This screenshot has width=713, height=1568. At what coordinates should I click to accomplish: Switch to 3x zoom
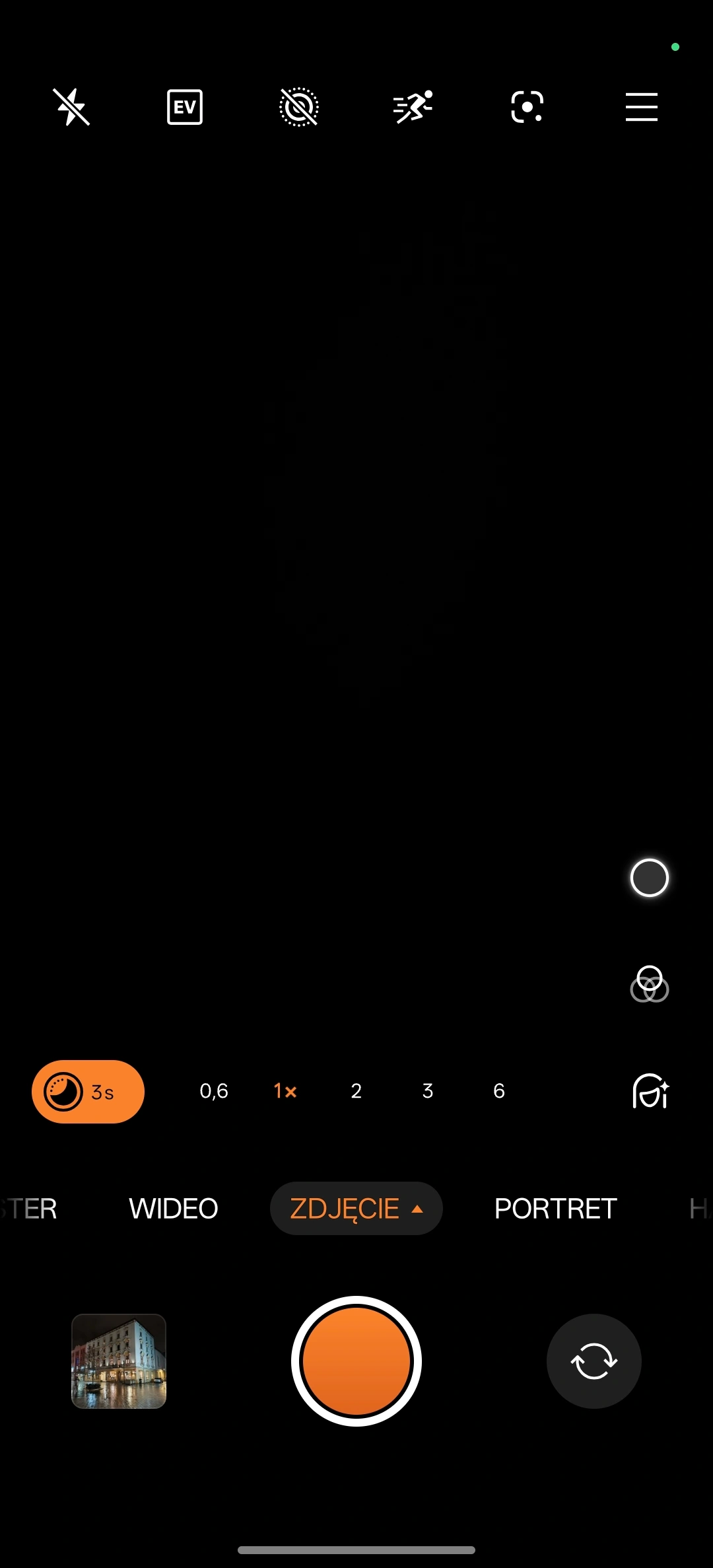coord(428,1091)
